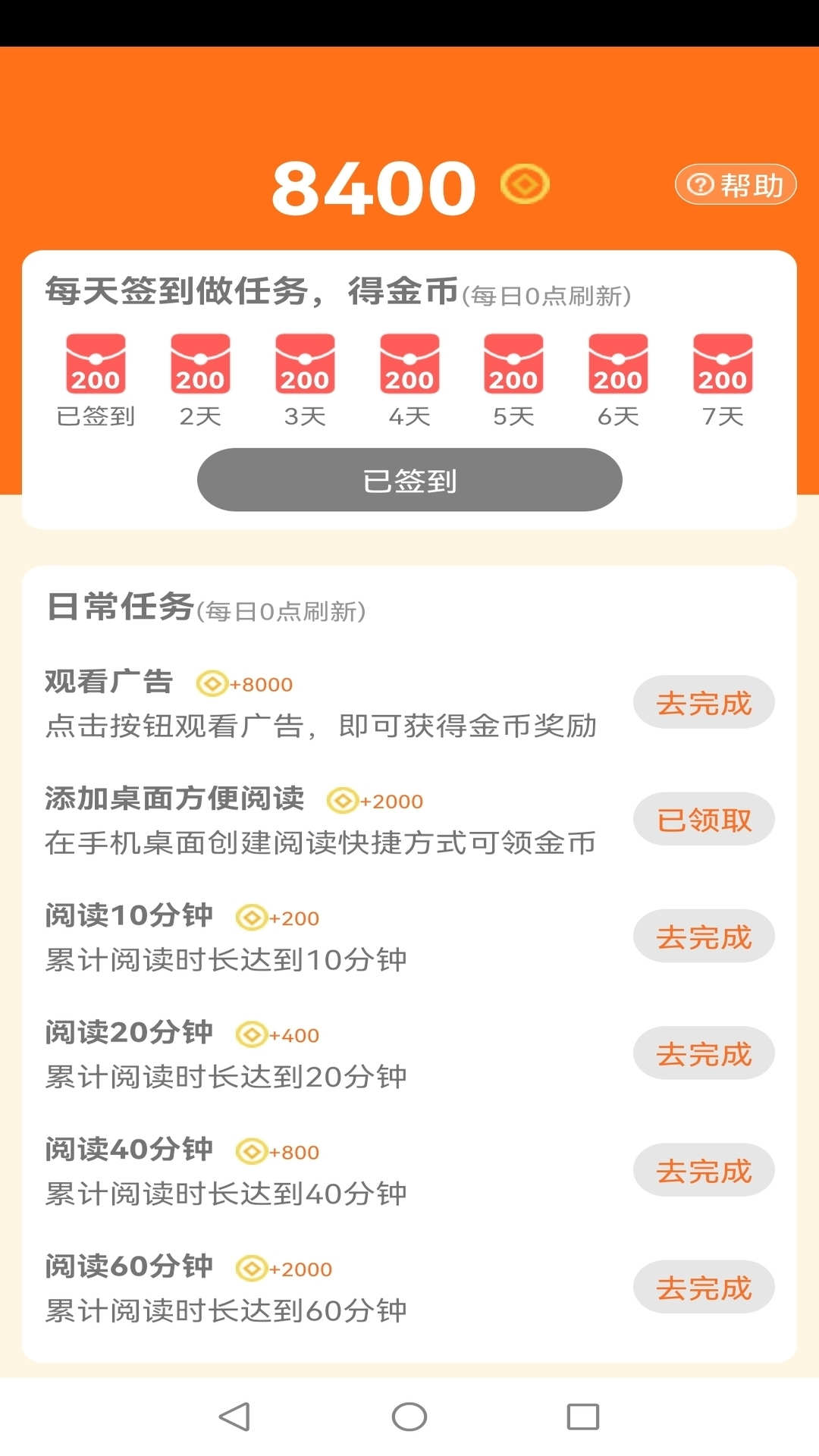Click the 已领取 claimed label
Screen dimensions: 819x1456
[704, 820]
